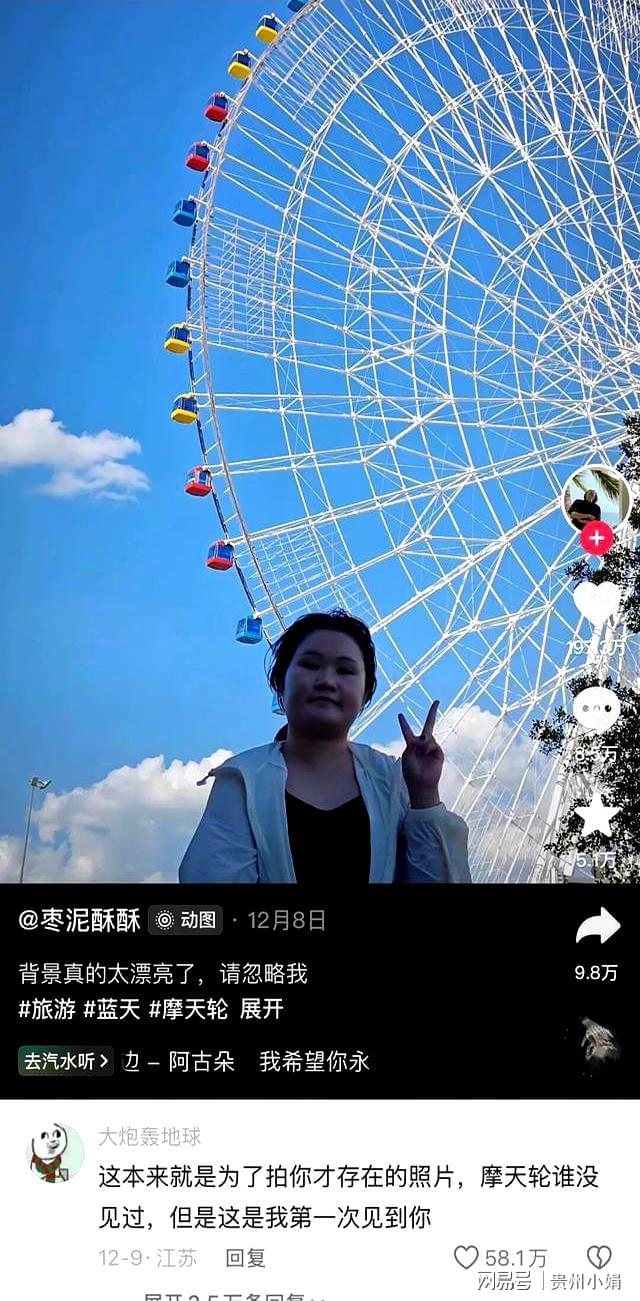The width and height of the screenshot is (640, 1301).
Task: Open the #旅游 hashtag
Action: click(47, 1009)
